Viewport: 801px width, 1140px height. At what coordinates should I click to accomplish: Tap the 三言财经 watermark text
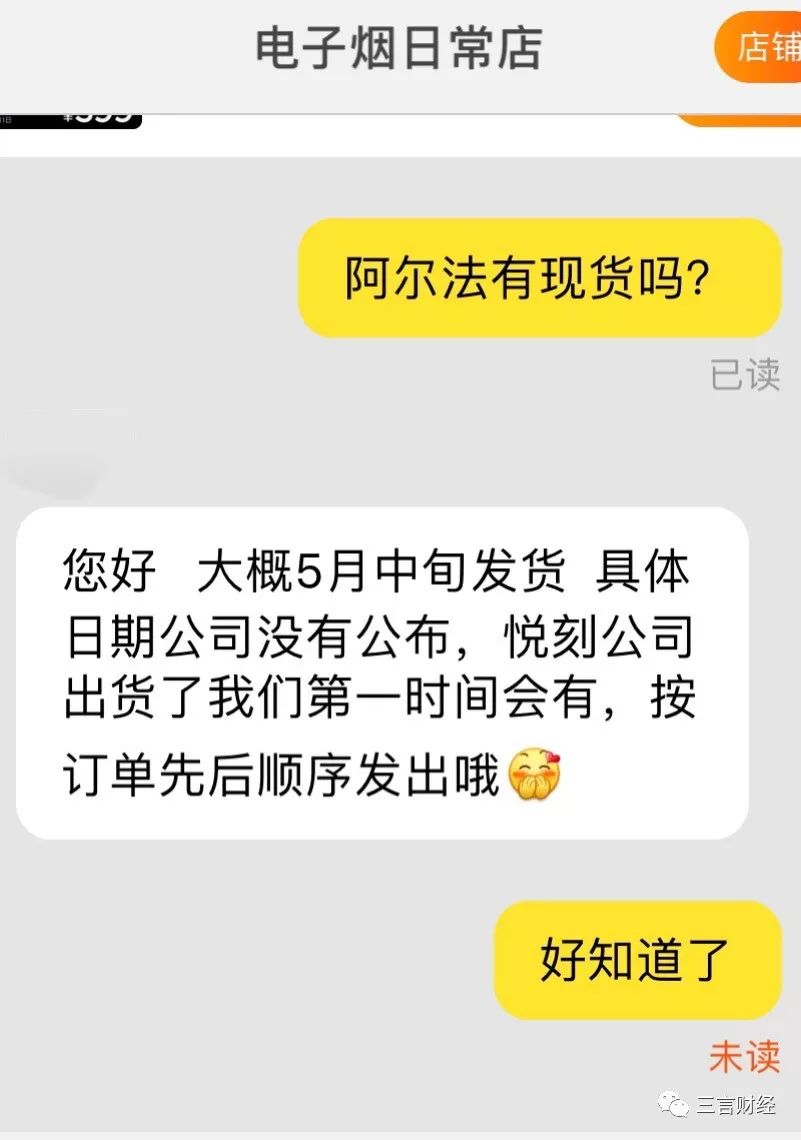click(737, 1107)
